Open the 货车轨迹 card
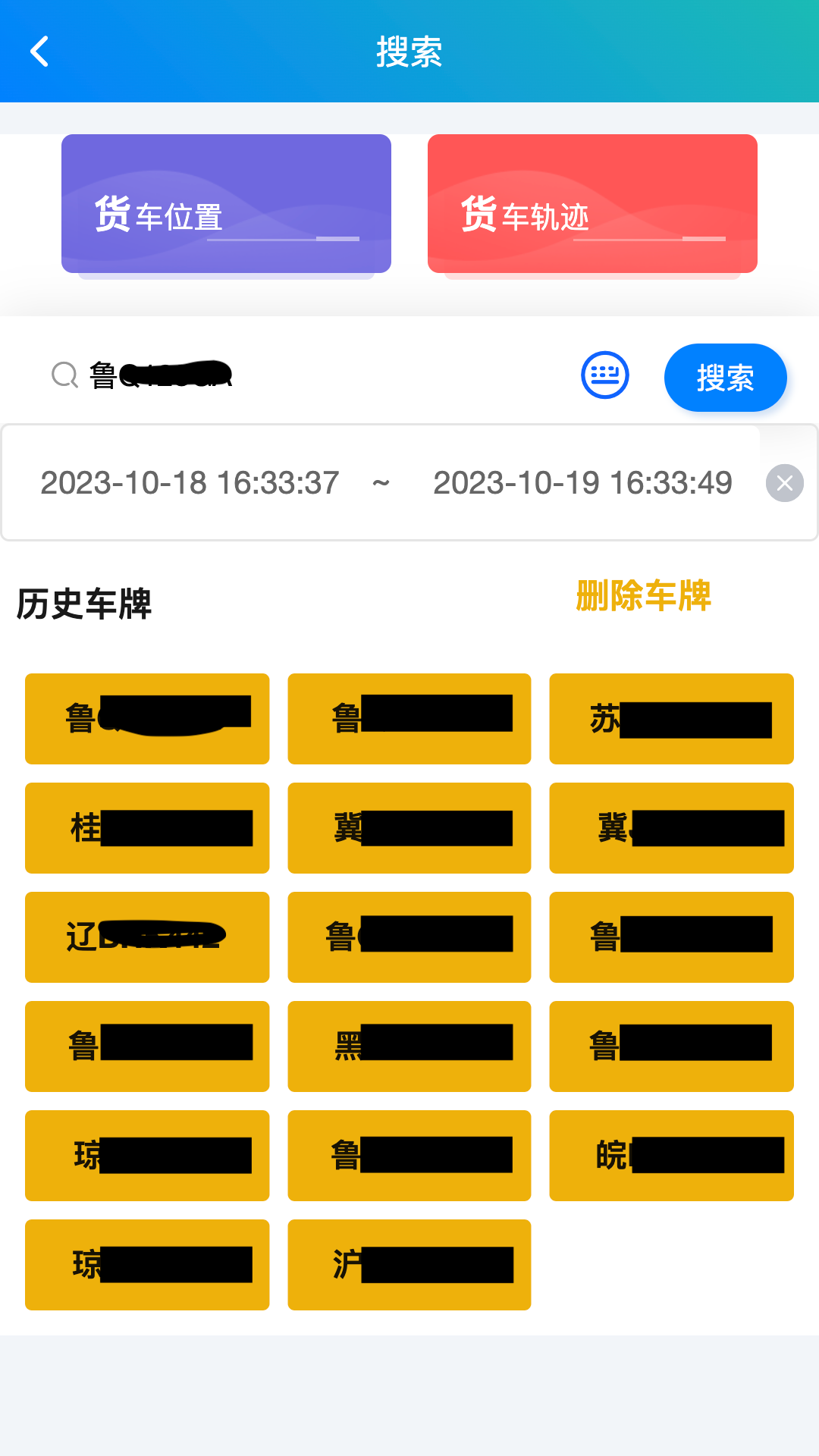 [592, 203]
